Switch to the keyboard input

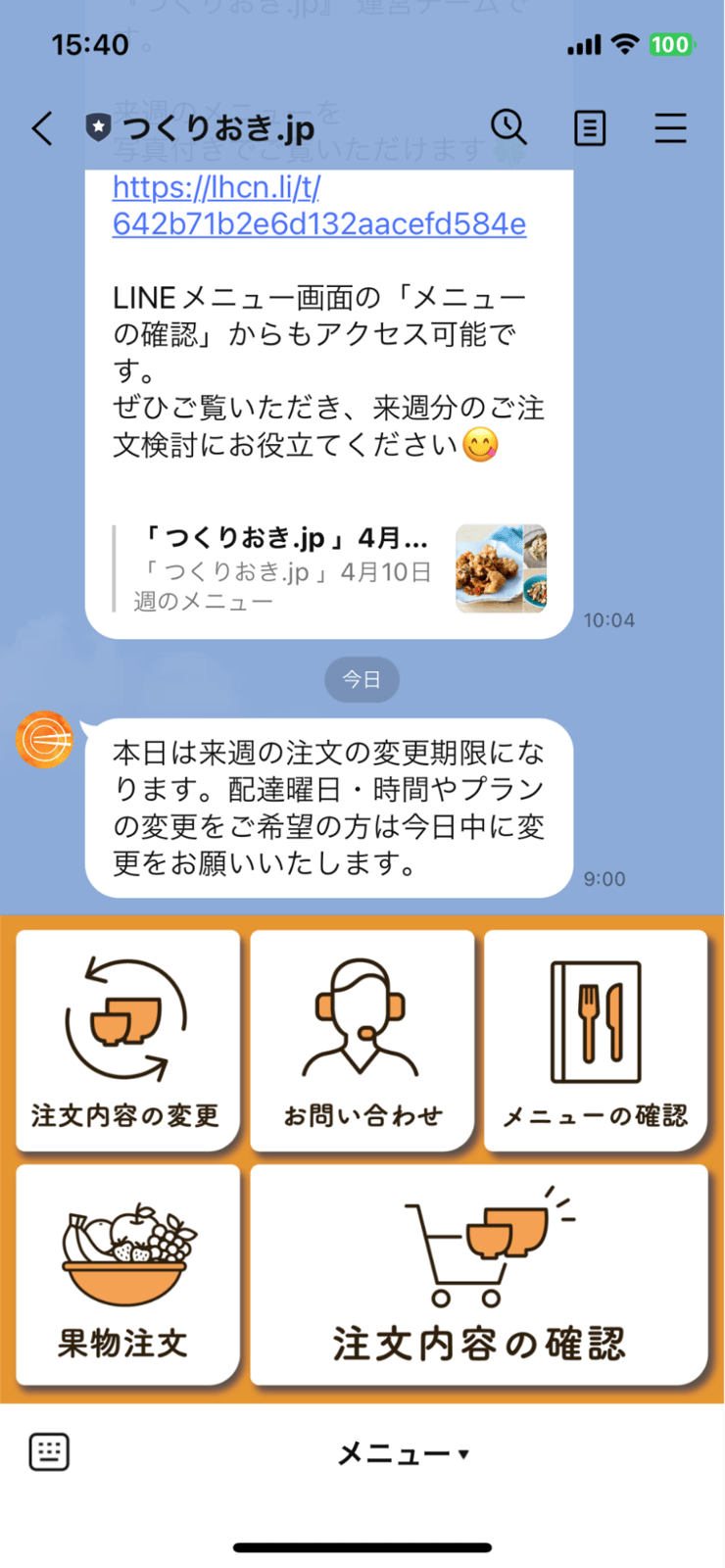coord(49,1451)
